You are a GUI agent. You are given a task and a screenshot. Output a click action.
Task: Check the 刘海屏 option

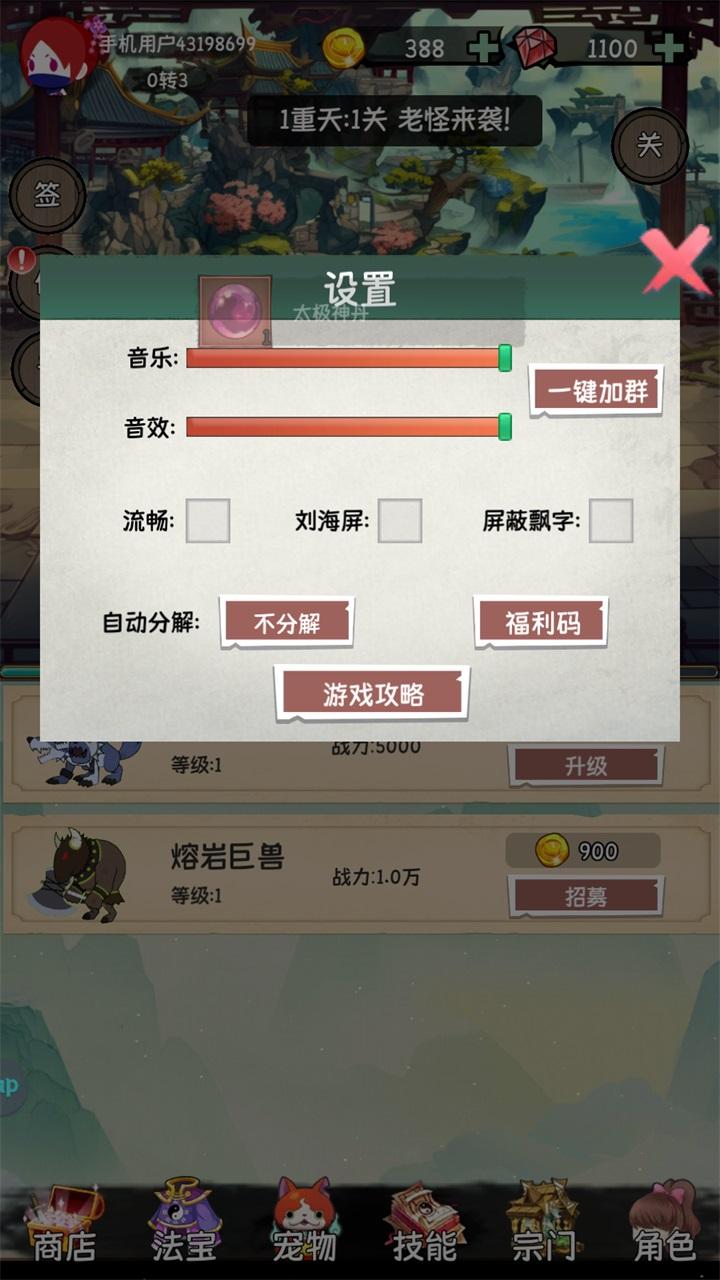[399, 521]
